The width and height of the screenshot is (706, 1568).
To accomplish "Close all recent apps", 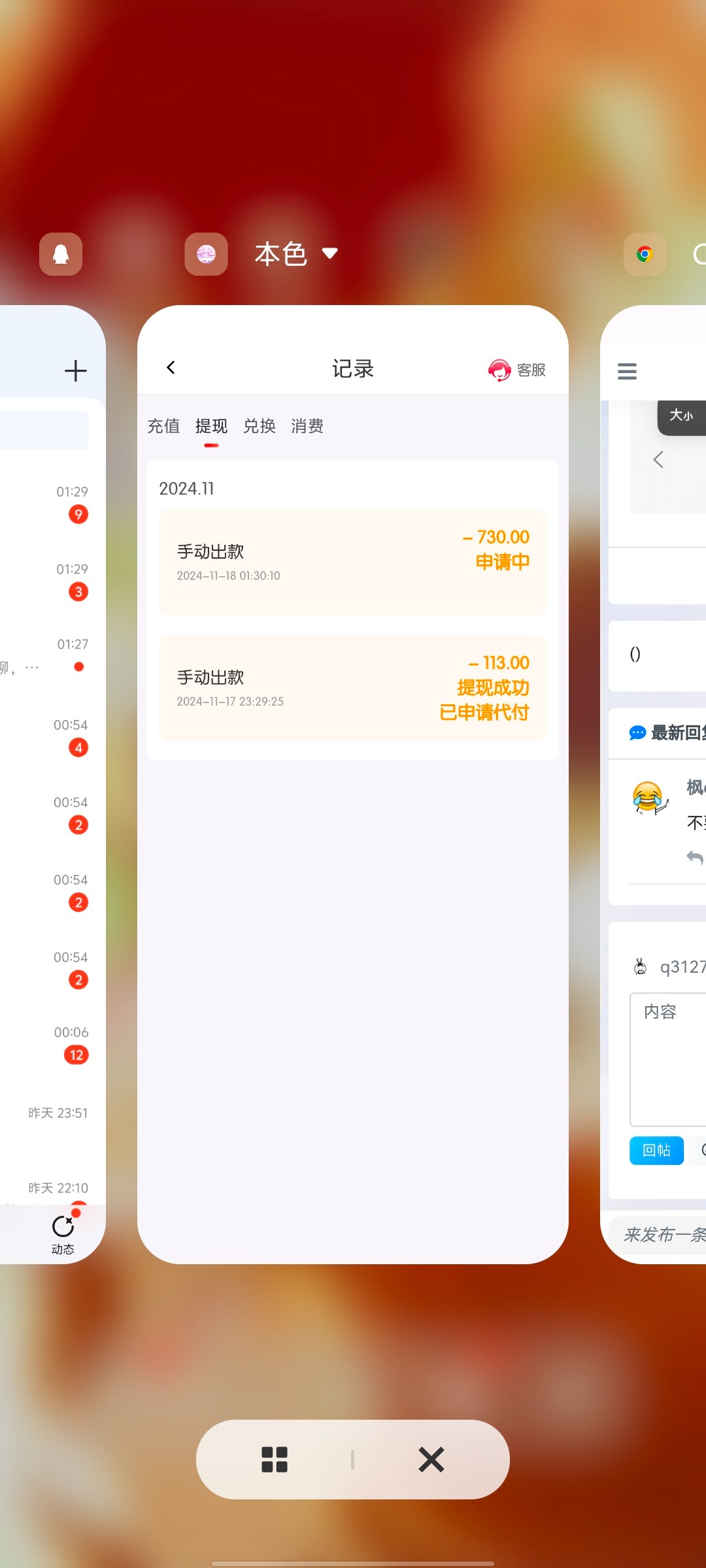I will coord(431,1459).
